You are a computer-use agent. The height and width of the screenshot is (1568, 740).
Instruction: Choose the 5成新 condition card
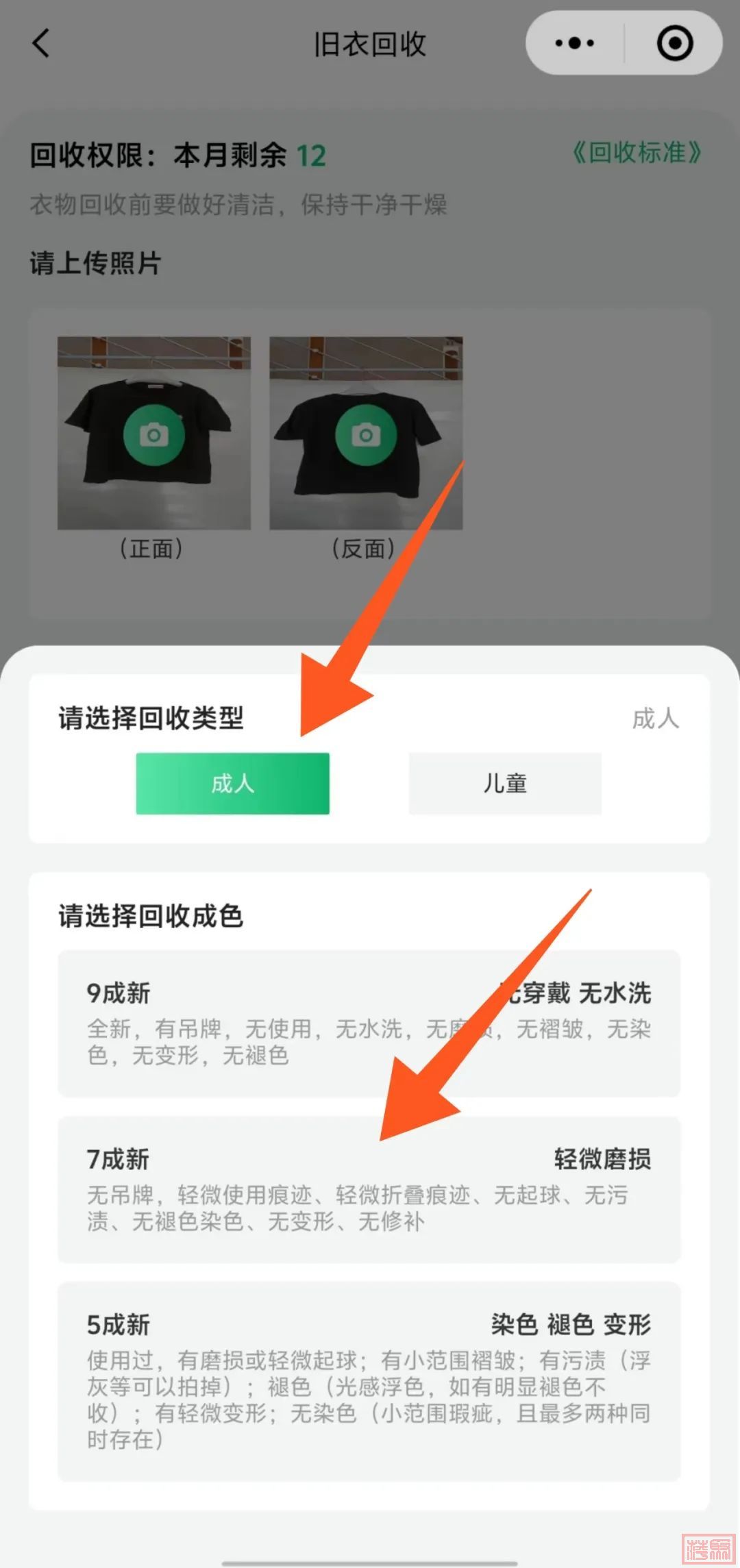click(369, 1380)
